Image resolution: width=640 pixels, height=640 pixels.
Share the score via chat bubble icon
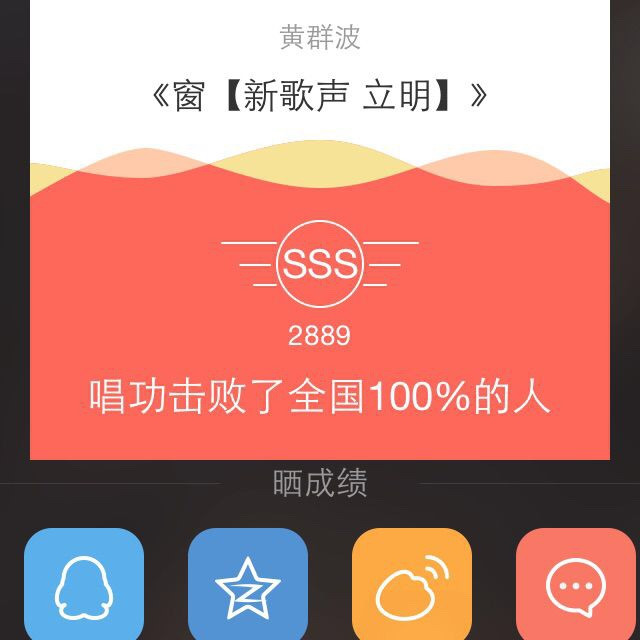(576, 584)
